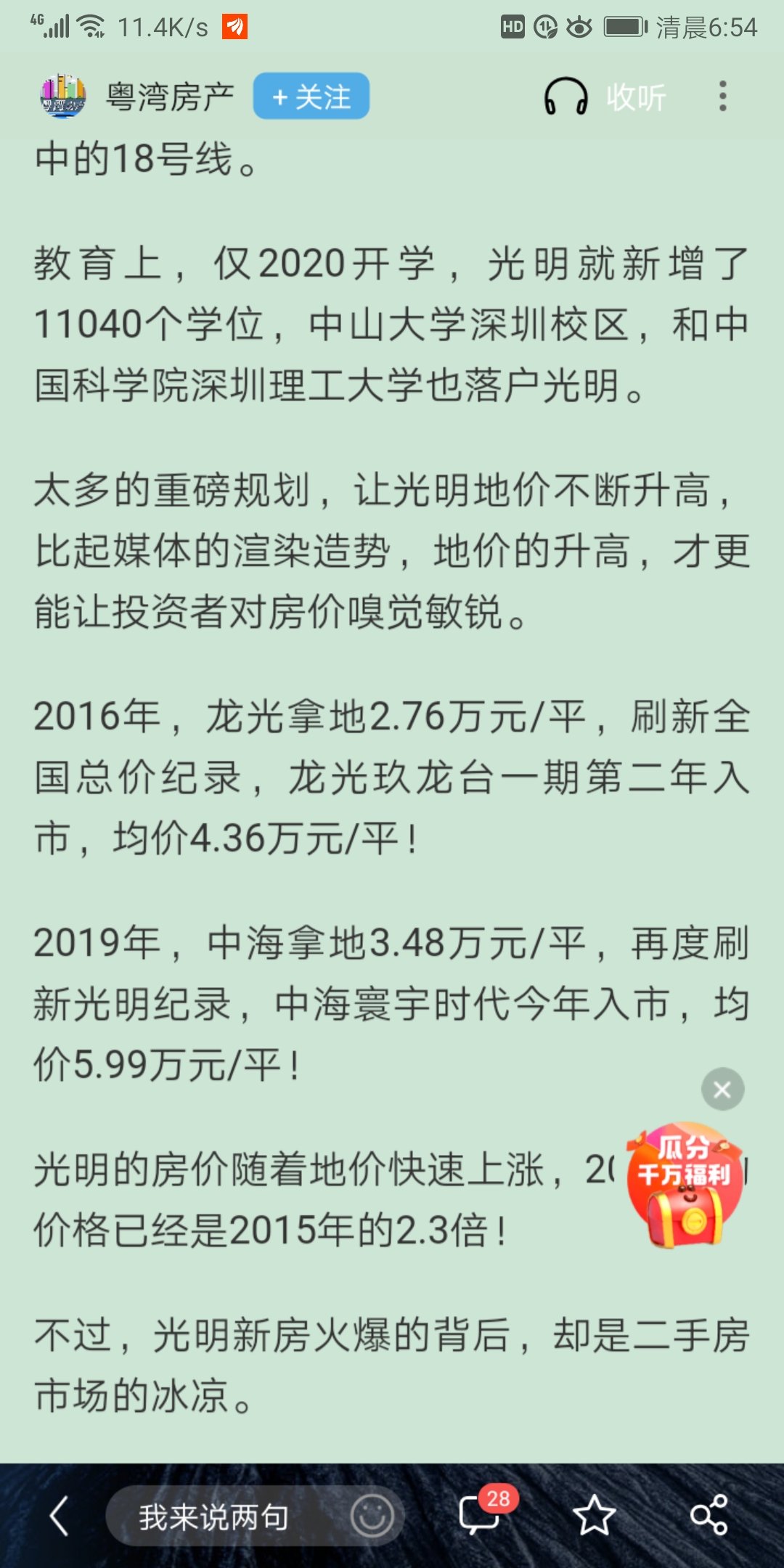Open the three-dot overflow menu

[722, 97]
